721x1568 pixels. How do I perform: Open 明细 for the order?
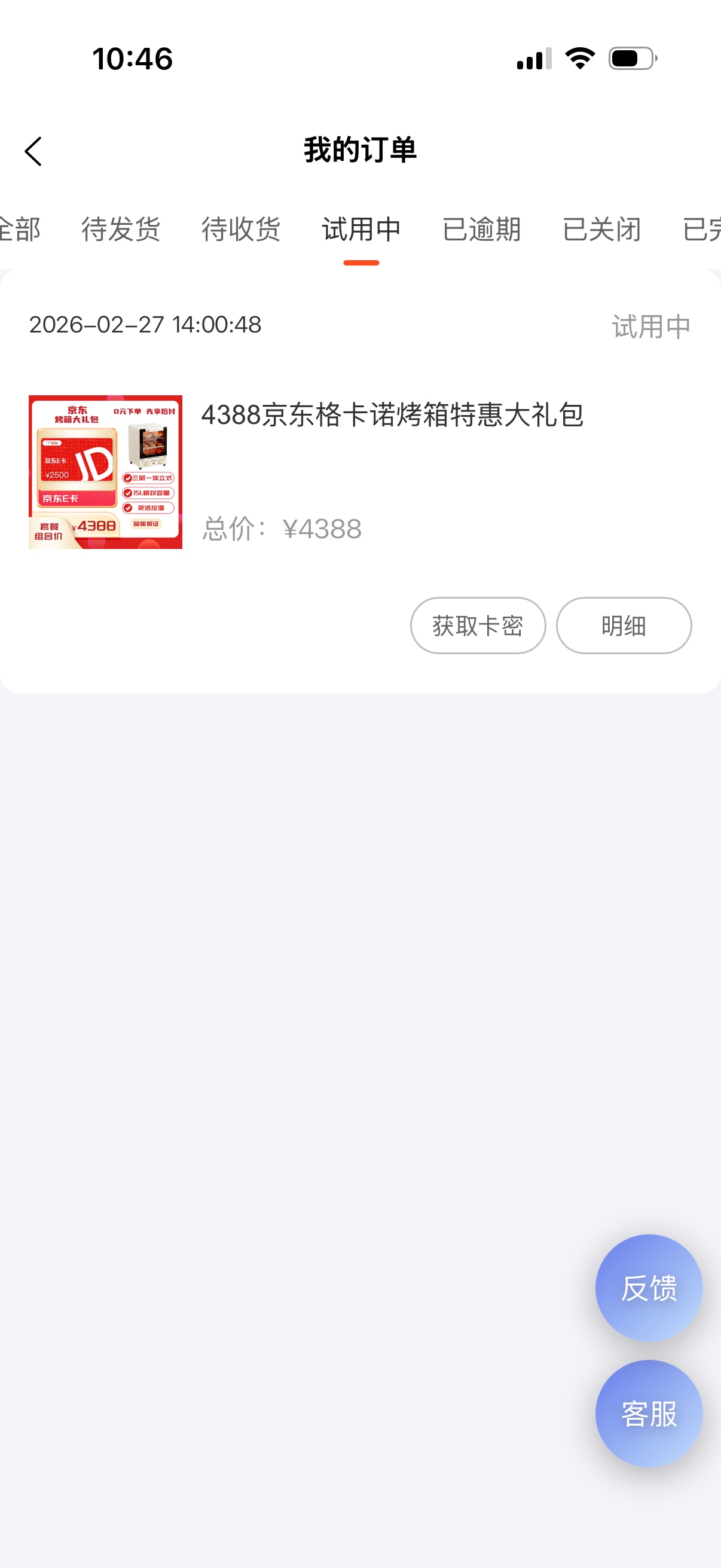624,625
